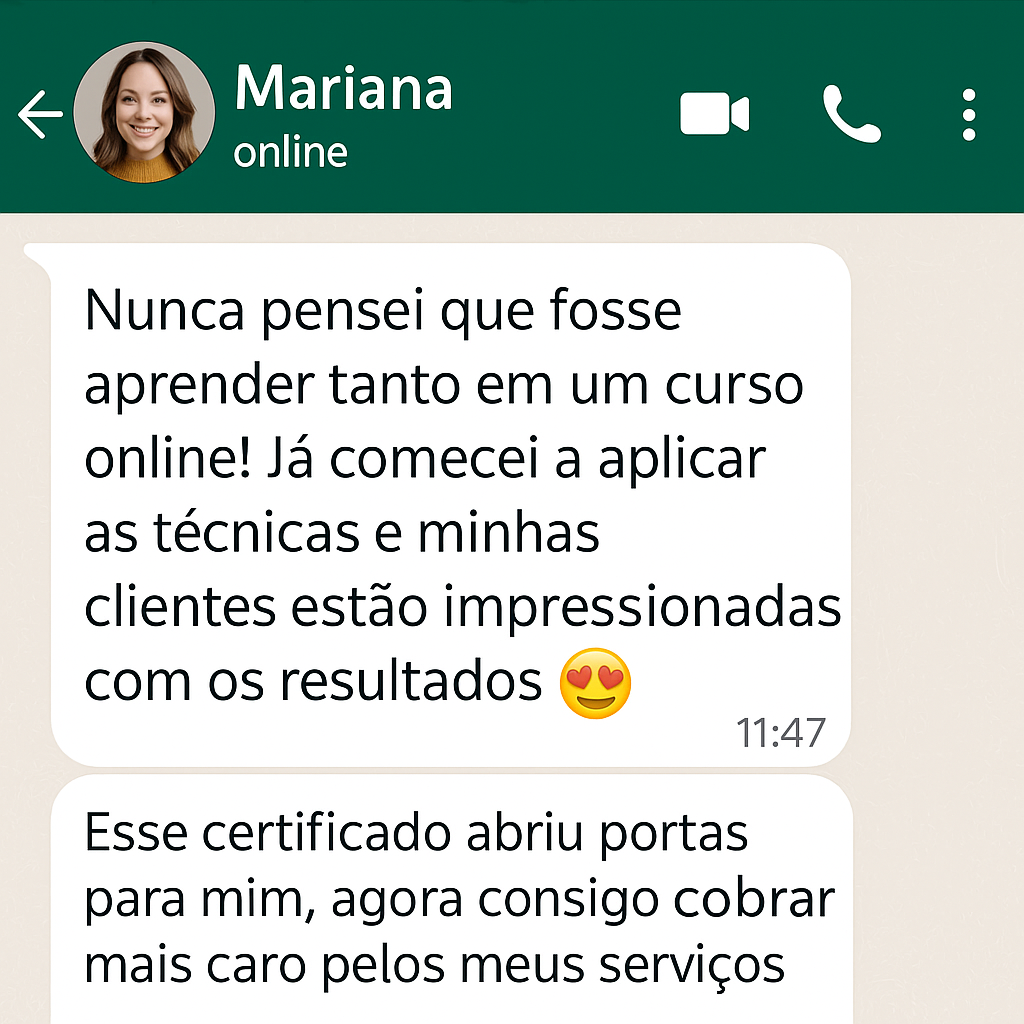Open Mariana's profile photo
Viewport: 1024px width, 1024px height.
(144, 112)
